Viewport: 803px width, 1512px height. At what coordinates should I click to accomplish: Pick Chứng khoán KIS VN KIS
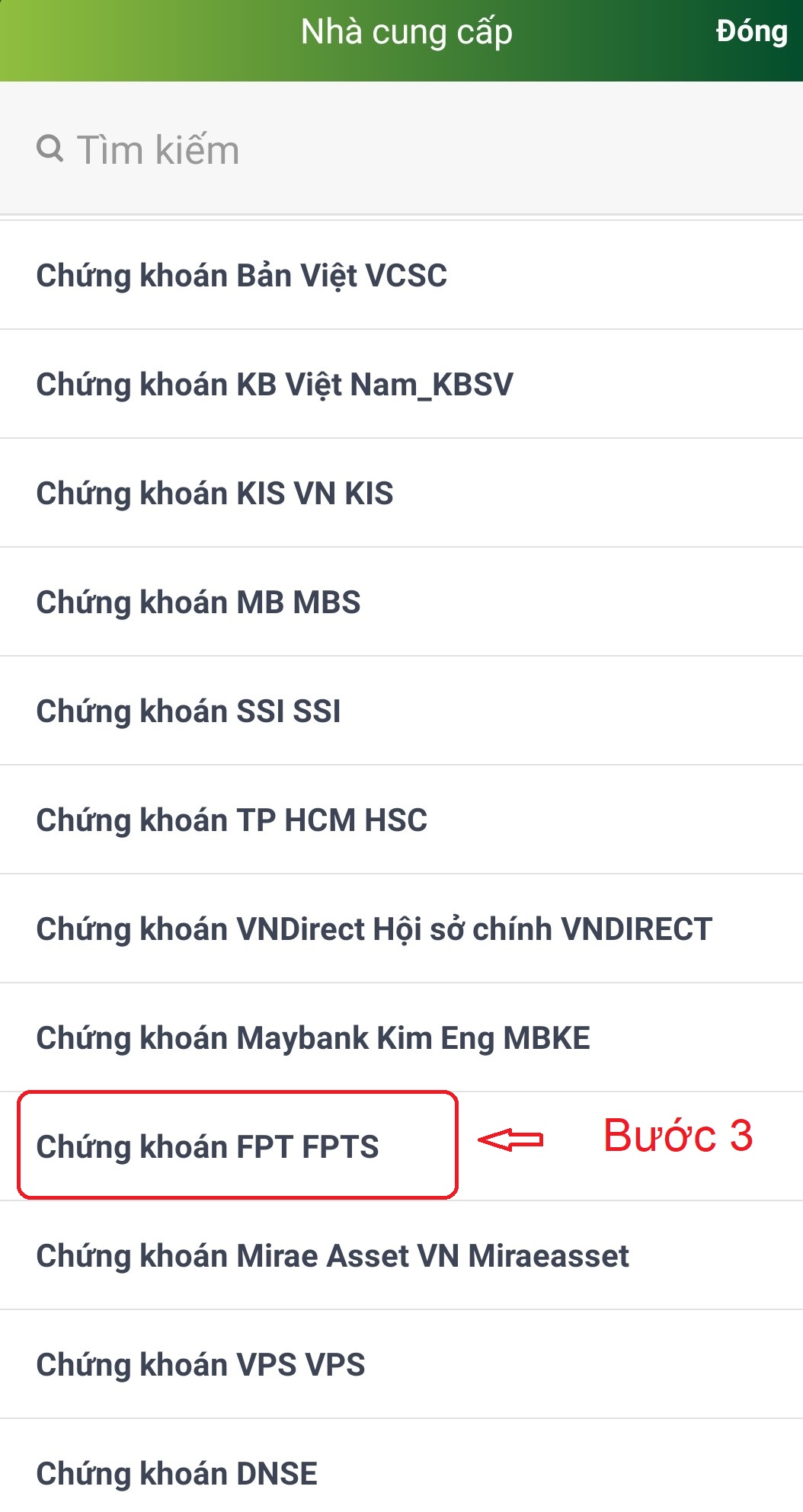pyautogui.click(x=401, y=494)
